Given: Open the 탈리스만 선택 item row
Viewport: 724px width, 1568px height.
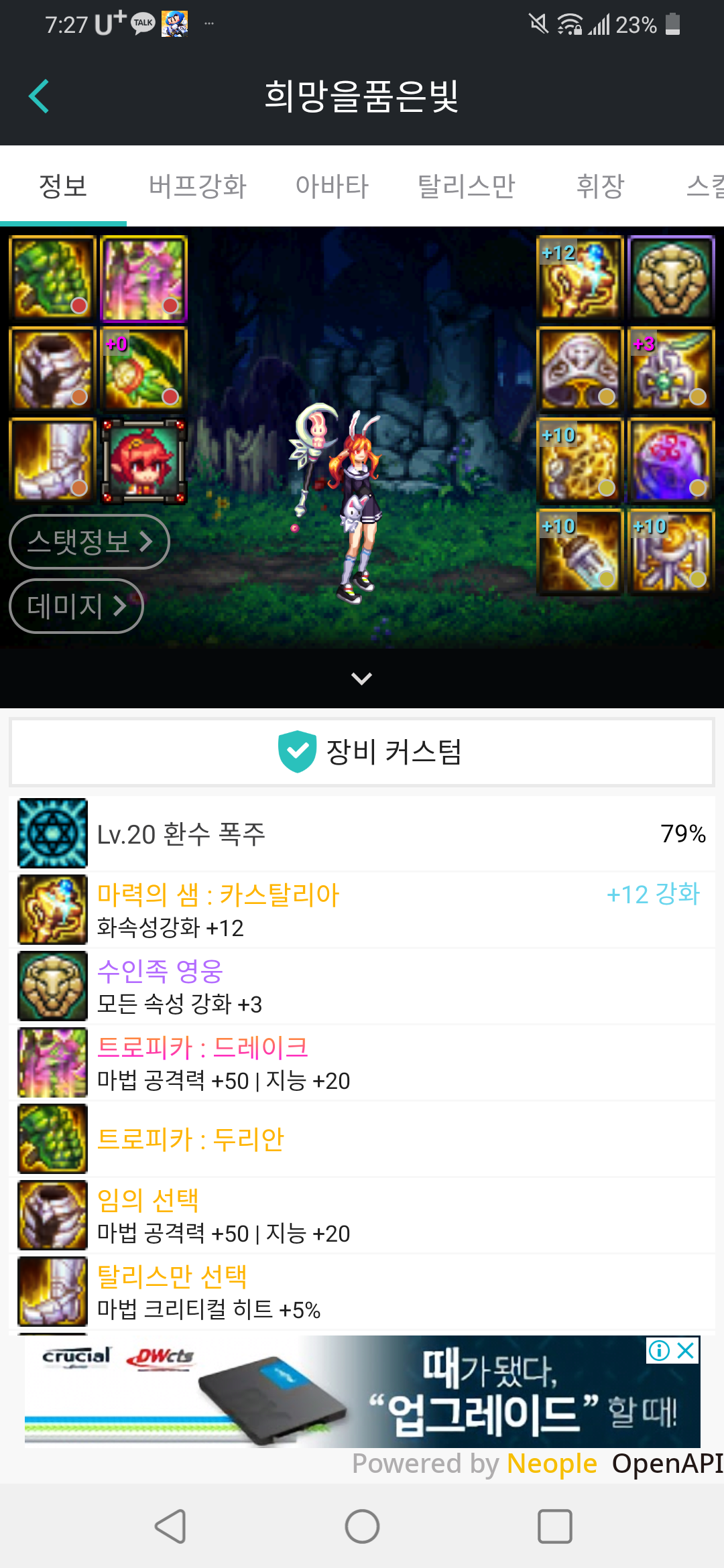Looking at the screenshot, I should [362, 1291].
